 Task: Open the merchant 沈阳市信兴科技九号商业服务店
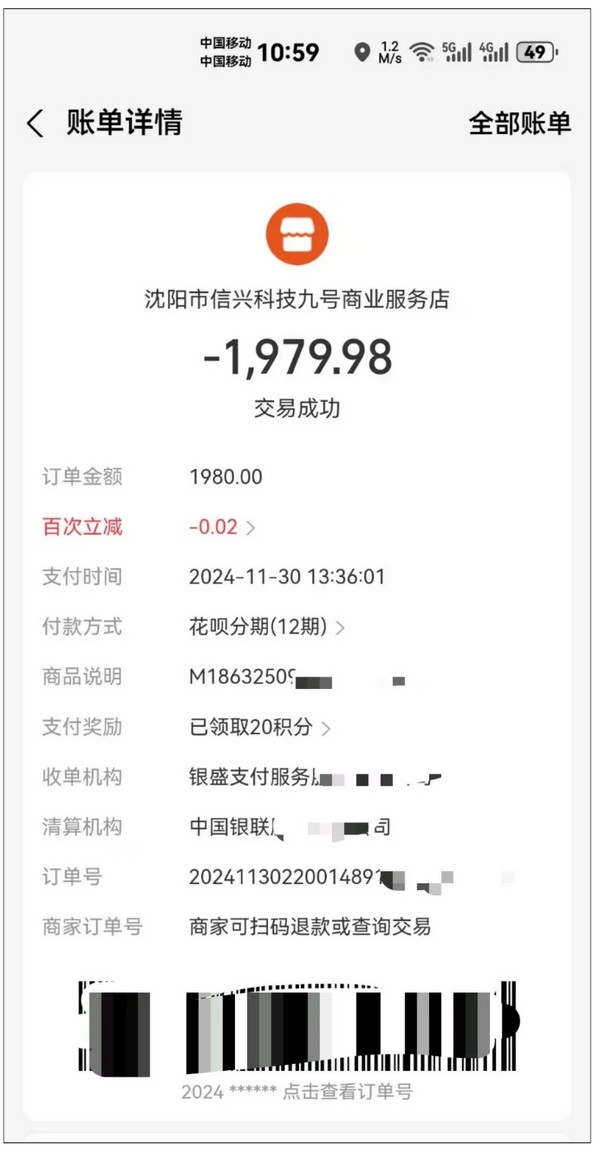[297, 299]
